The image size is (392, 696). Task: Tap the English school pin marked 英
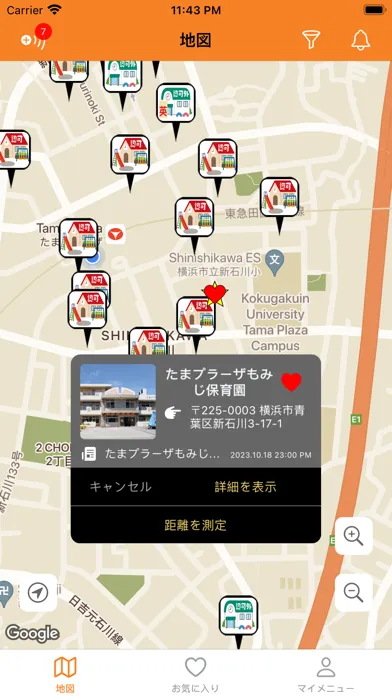[x=176, y=109]
